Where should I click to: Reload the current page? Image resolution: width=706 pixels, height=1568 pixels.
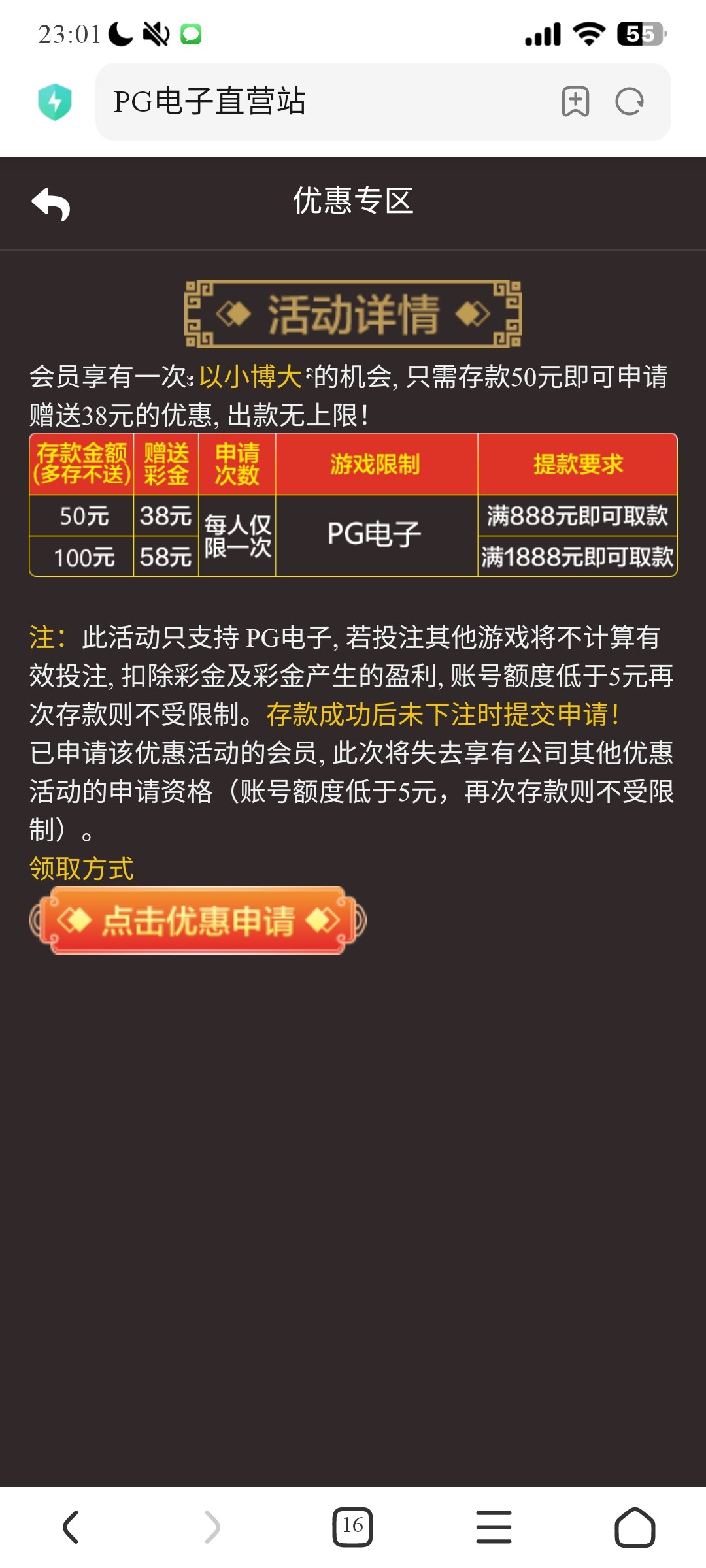[630, 102]
